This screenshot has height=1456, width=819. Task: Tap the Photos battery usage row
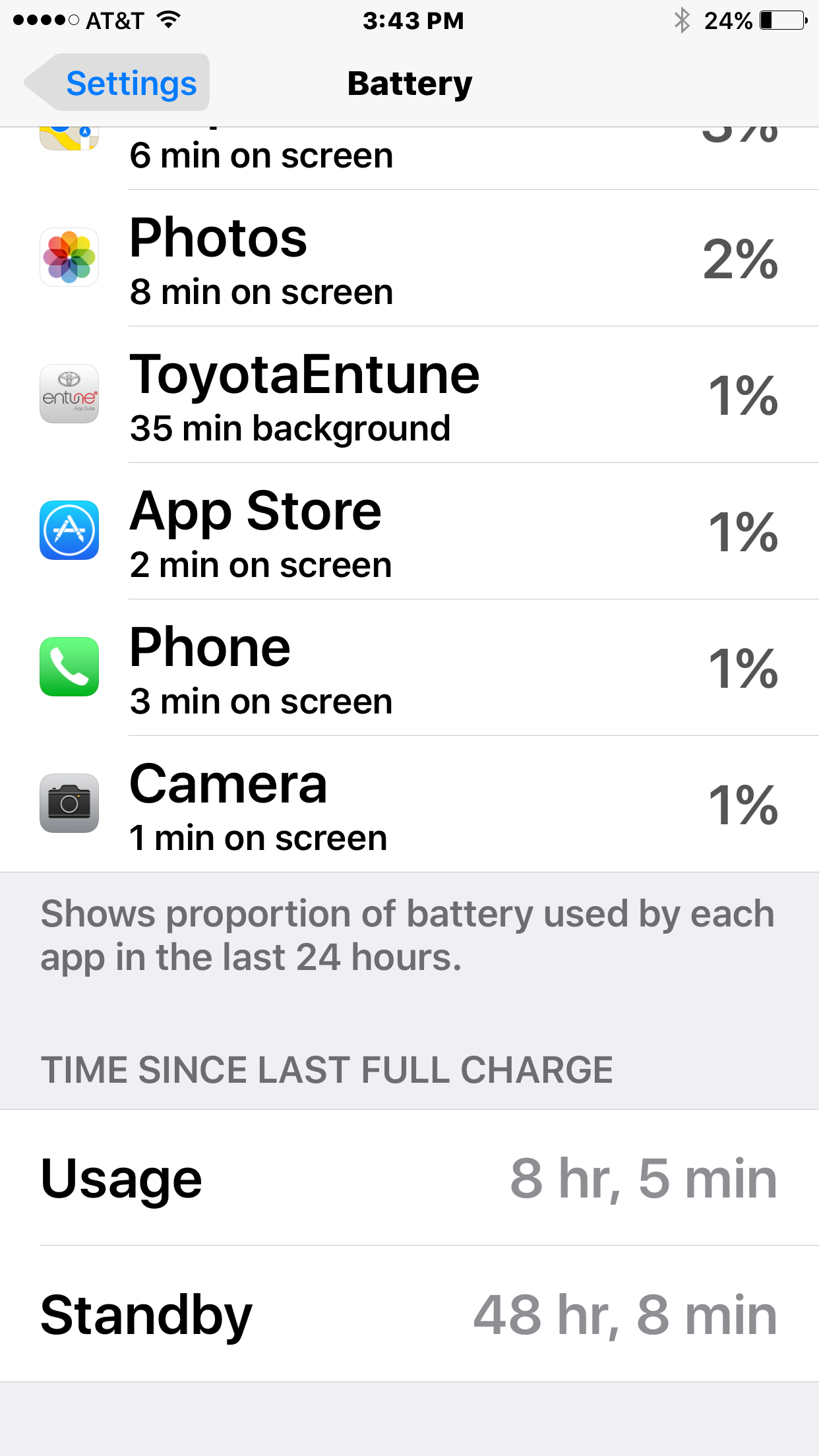409,258
